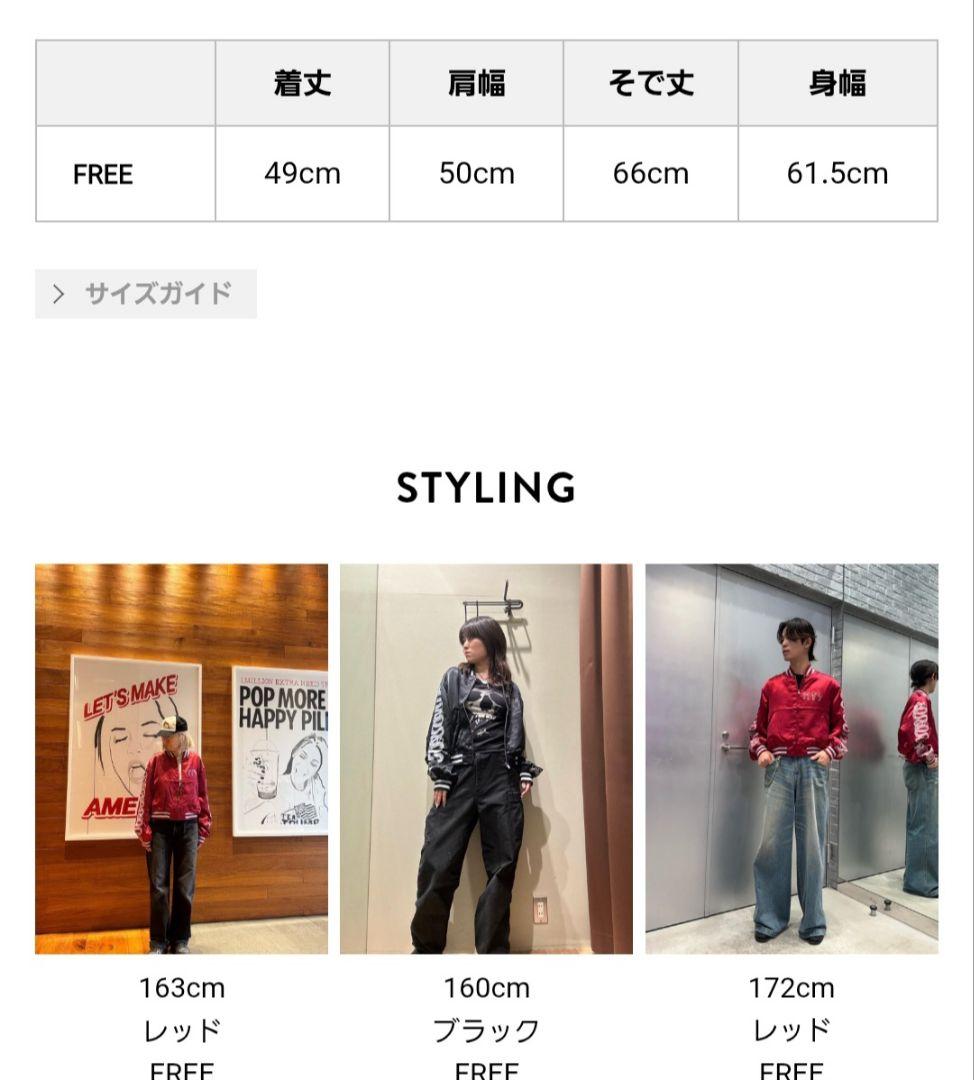
Task: Click 163cm caption below left styling photo
Action: click(x=181, y=987)
